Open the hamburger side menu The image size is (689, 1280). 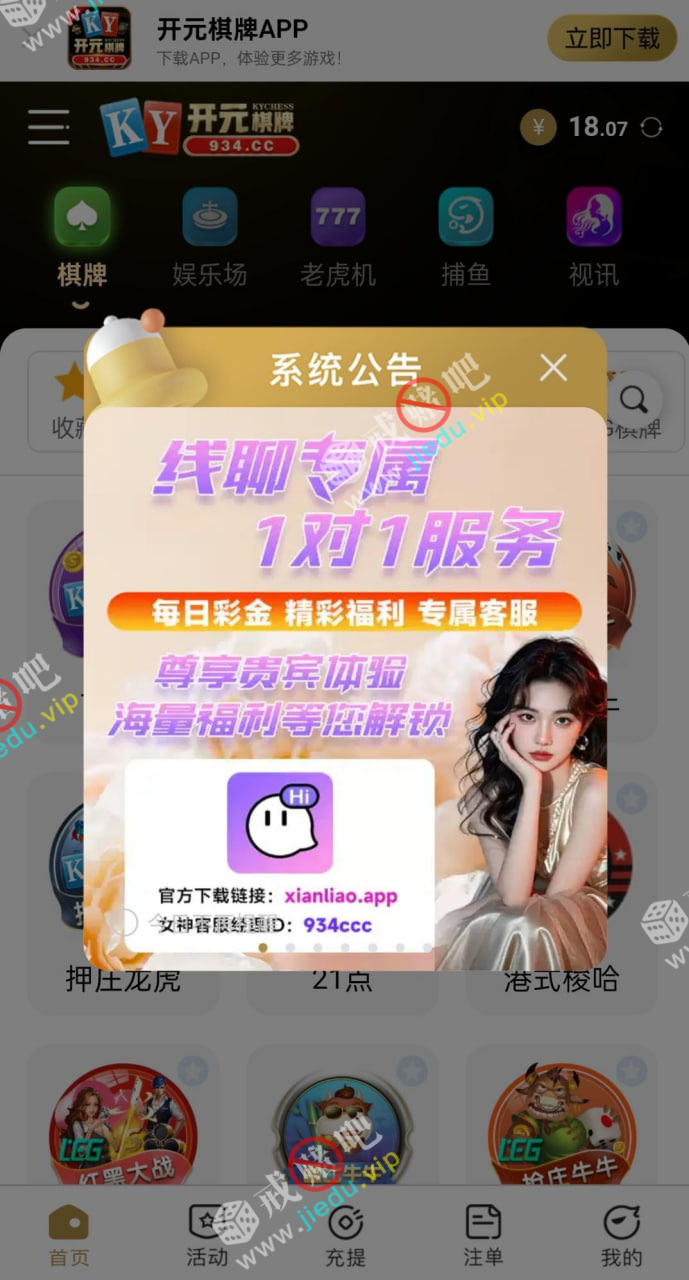point(48,127)
